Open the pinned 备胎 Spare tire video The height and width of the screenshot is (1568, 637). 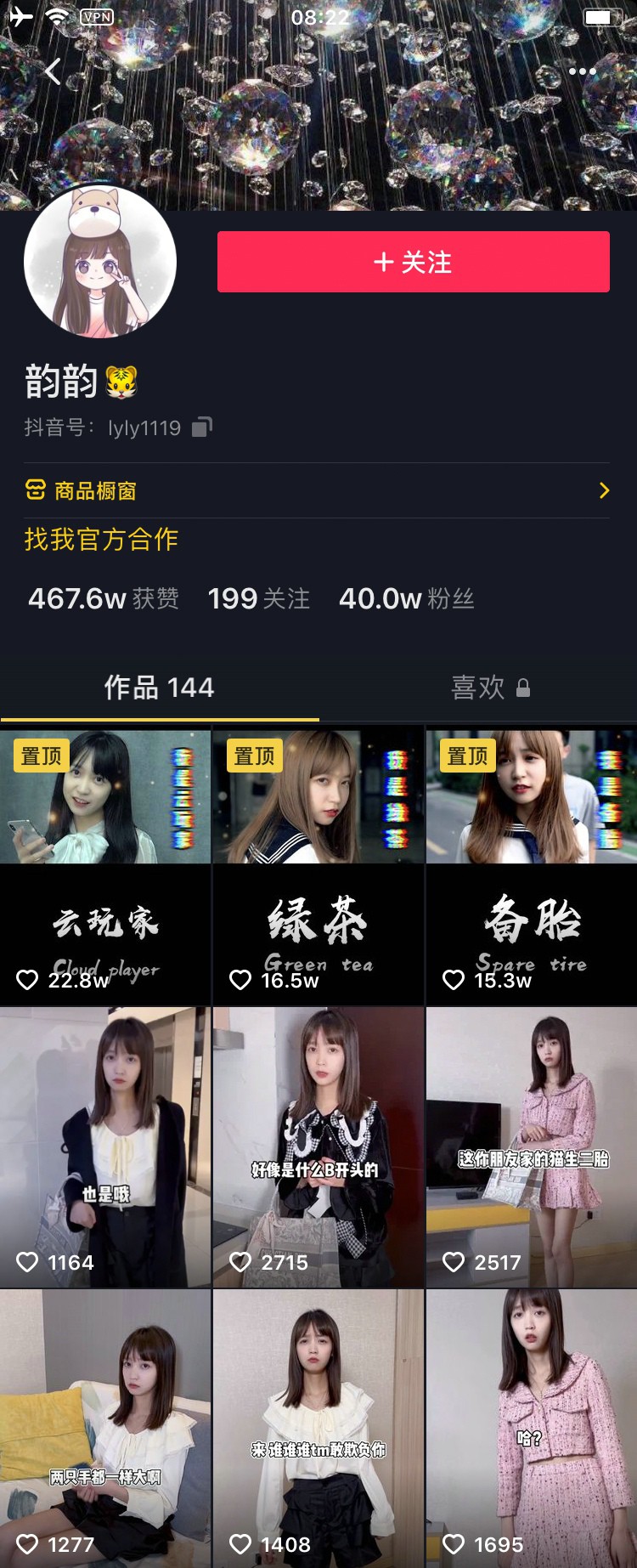532,867
